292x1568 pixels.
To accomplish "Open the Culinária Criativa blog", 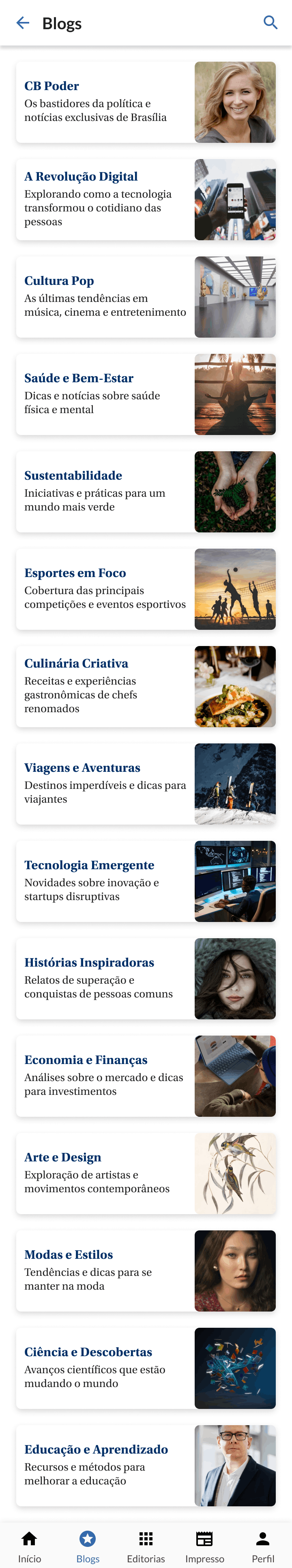I will coord(145,687).
